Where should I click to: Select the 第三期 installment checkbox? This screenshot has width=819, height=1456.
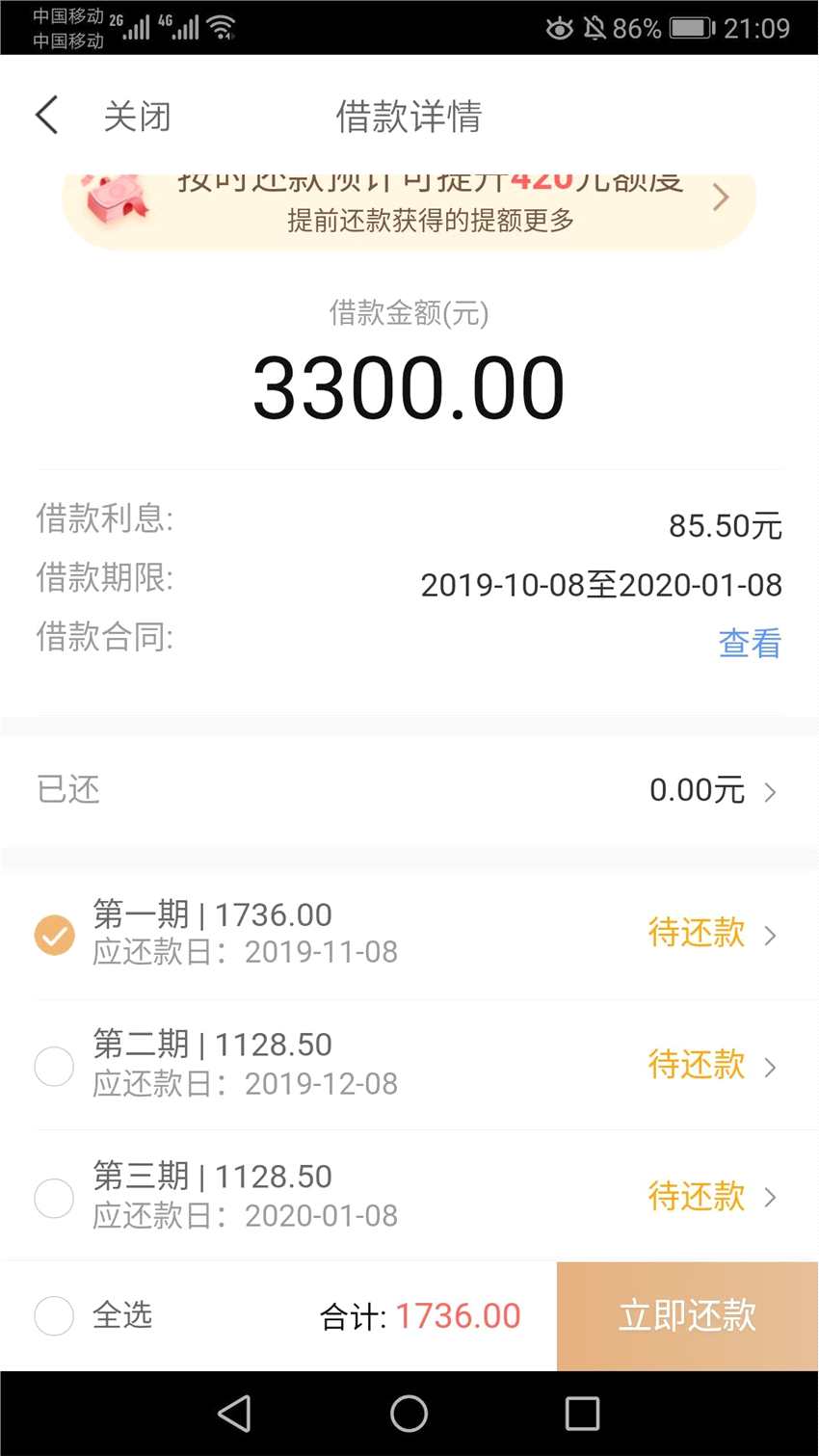[x=54, y=1198]
